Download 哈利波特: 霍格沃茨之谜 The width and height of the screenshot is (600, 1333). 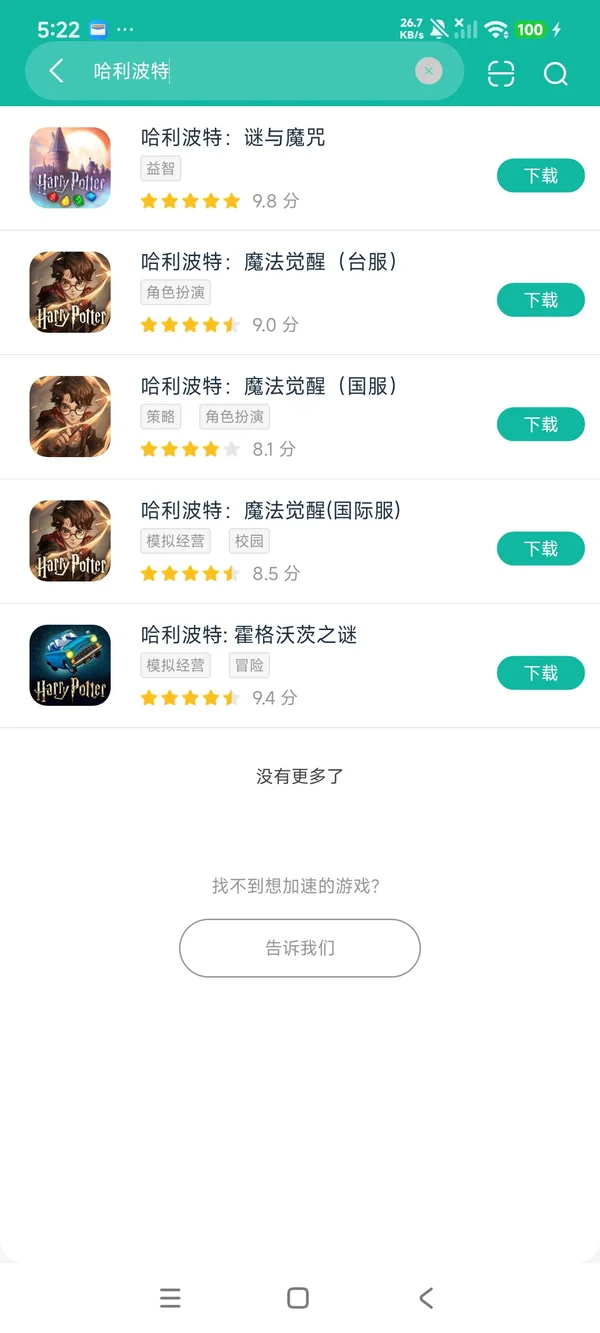point(540,673)
